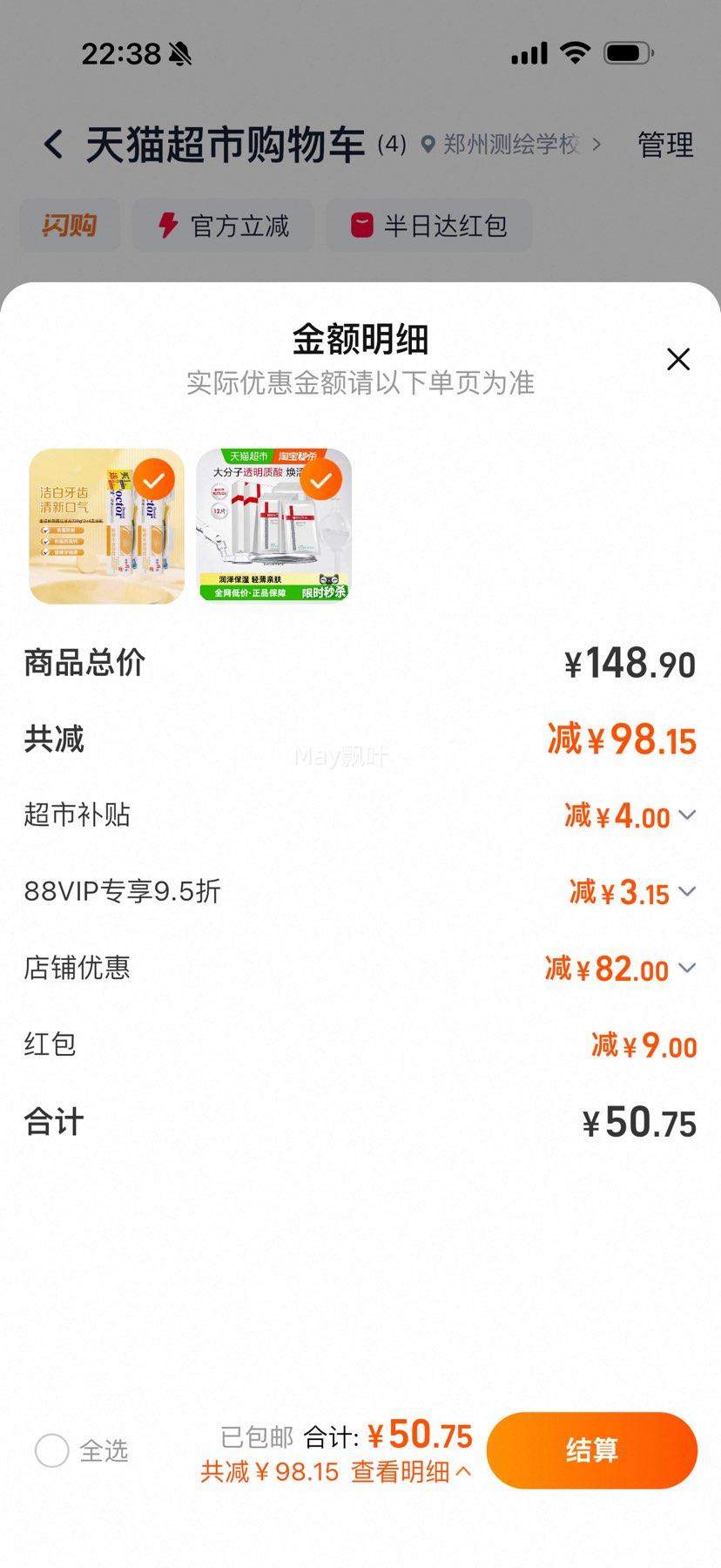This screenshot has width=721, height=1568.
Task: Tap the 闪购 flash sale badge
Action: point(70,225)
